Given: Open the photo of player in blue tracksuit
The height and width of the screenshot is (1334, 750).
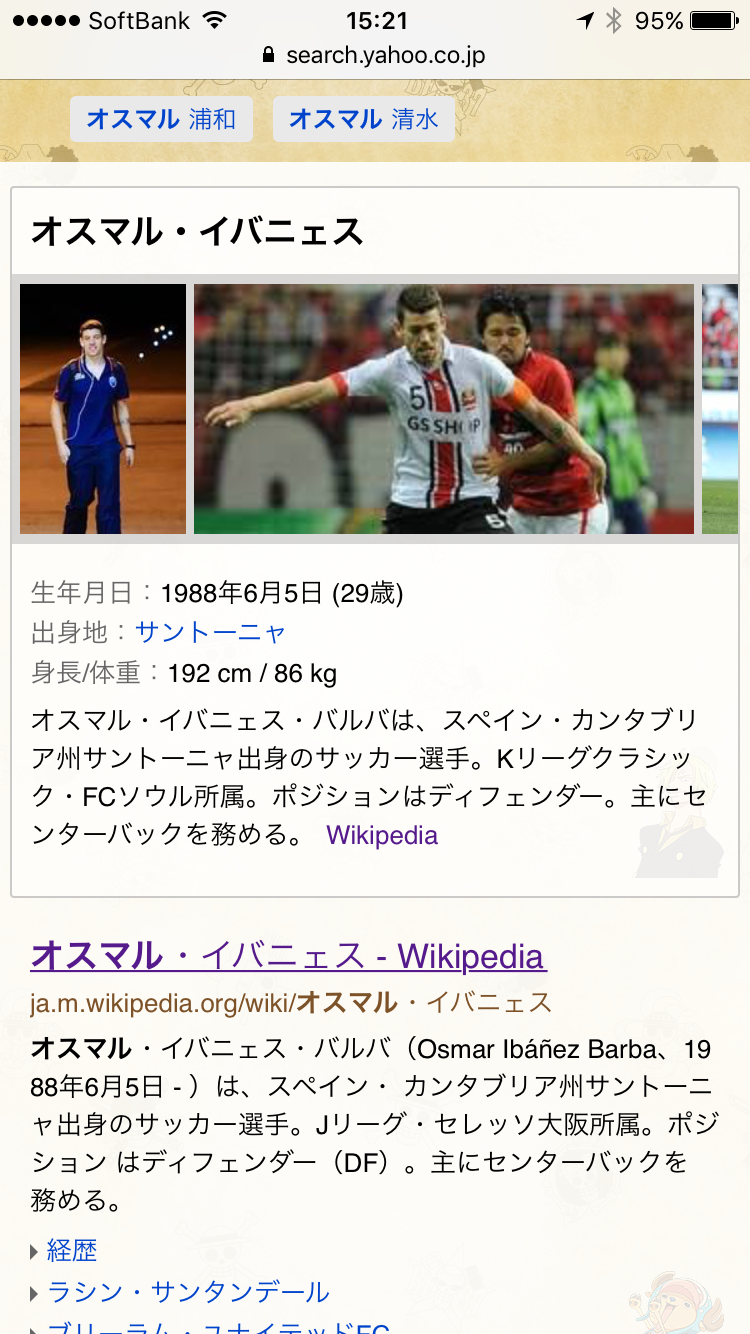Looking at the screenshot, I should tap(103, 409).
